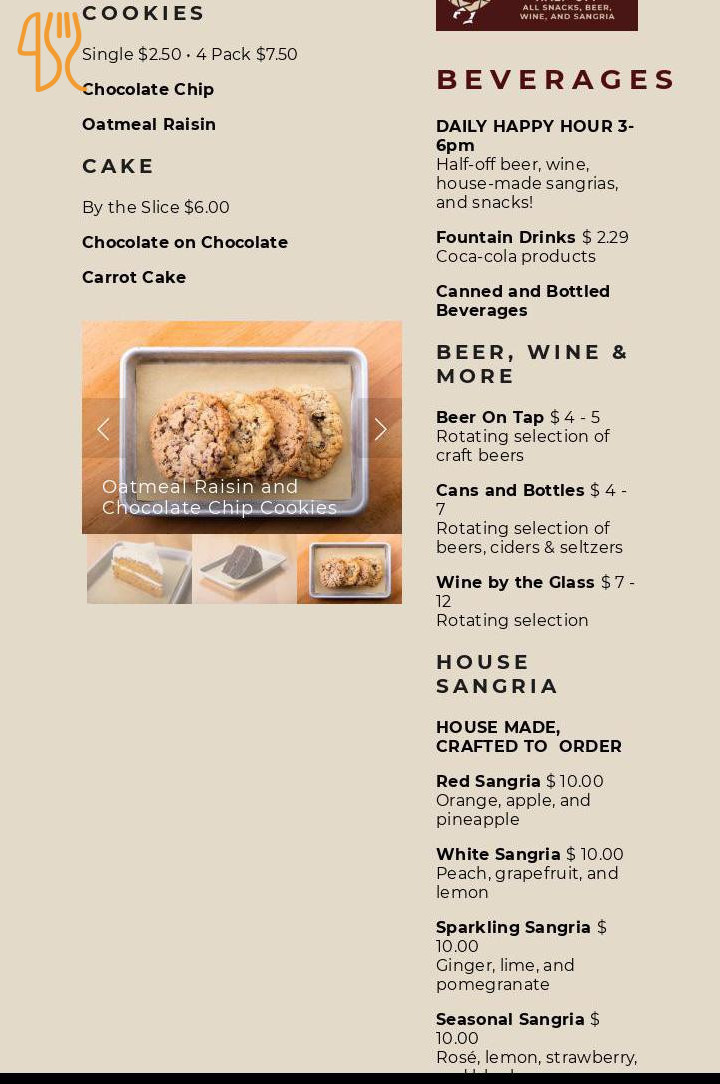720x1084 pixels.
Task: Advance to the next gallery photo
Action: click(x=380, y=429)
